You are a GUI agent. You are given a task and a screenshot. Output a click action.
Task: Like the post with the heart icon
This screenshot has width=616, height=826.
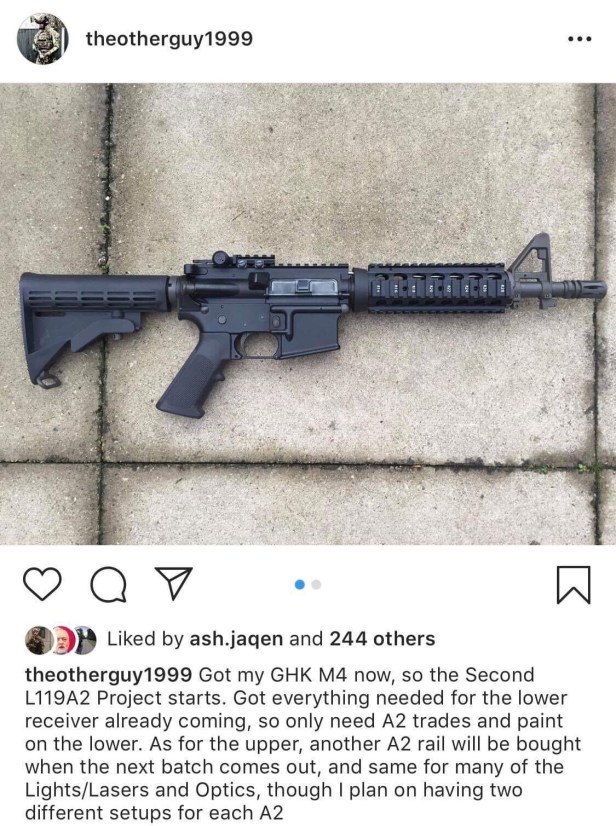pyautogui.click(x=42, y=584)
